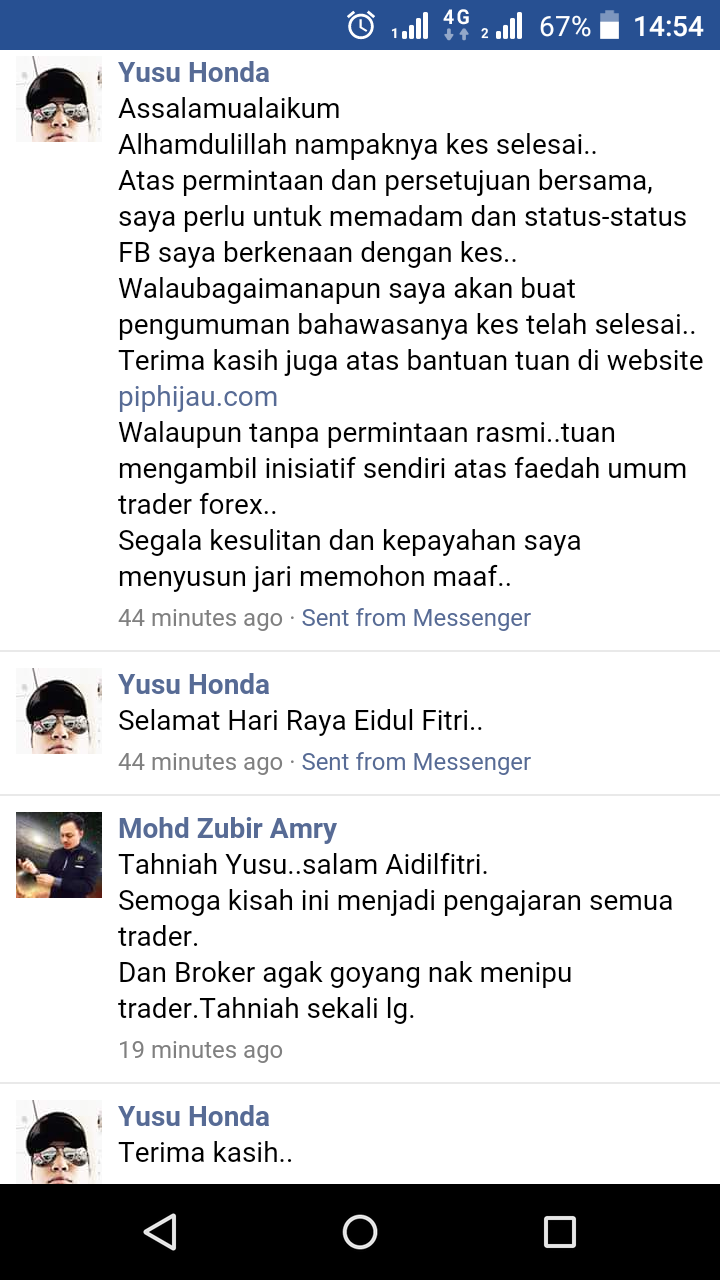
Task: Open Mohd Zubir Amry's profile name
Action: click(x=227, y=829)
